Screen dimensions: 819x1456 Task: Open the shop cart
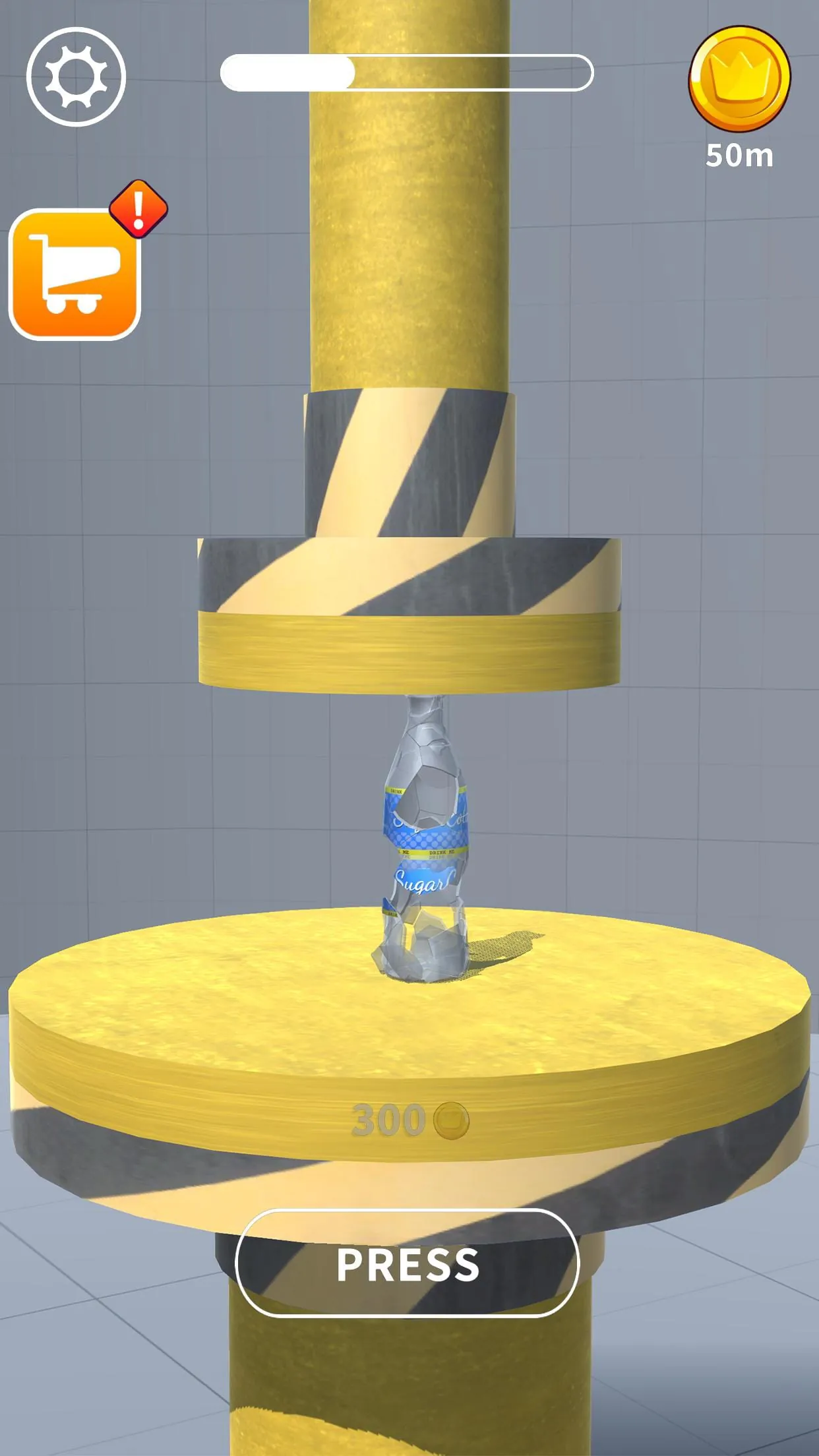75,274
